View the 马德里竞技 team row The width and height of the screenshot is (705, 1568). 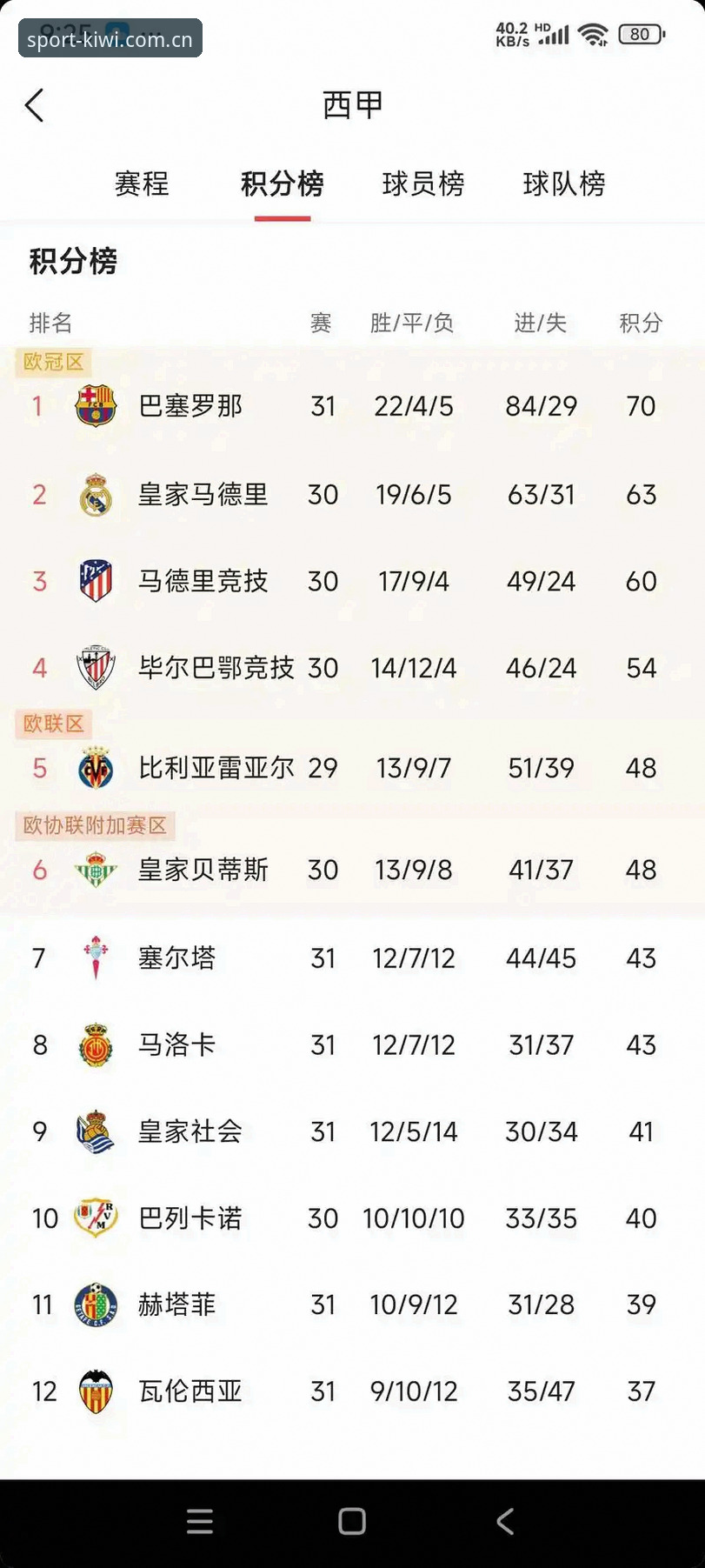[352, 581]
